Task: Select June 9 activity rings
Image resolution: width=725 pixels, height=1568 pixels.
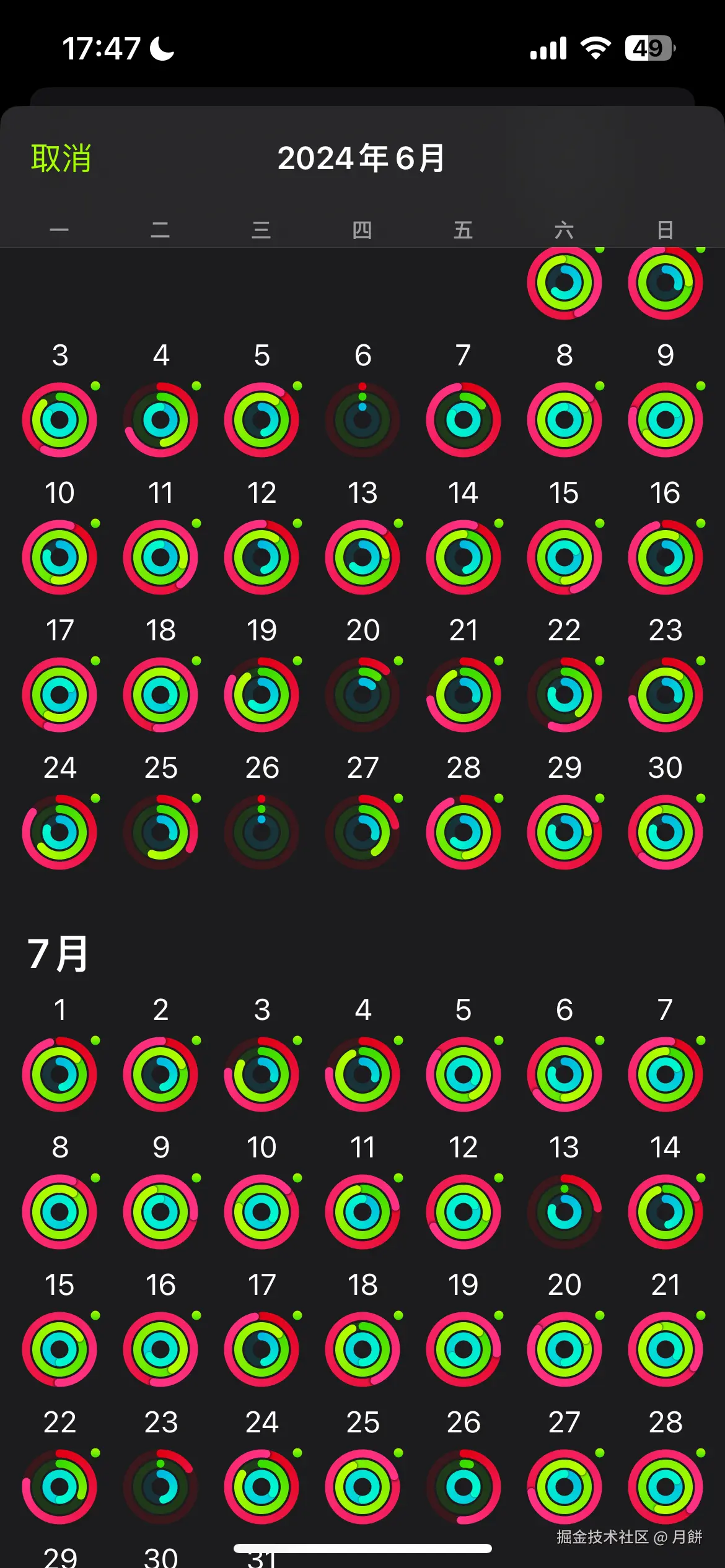Action: pyautogui.click(x=665, y=420)
